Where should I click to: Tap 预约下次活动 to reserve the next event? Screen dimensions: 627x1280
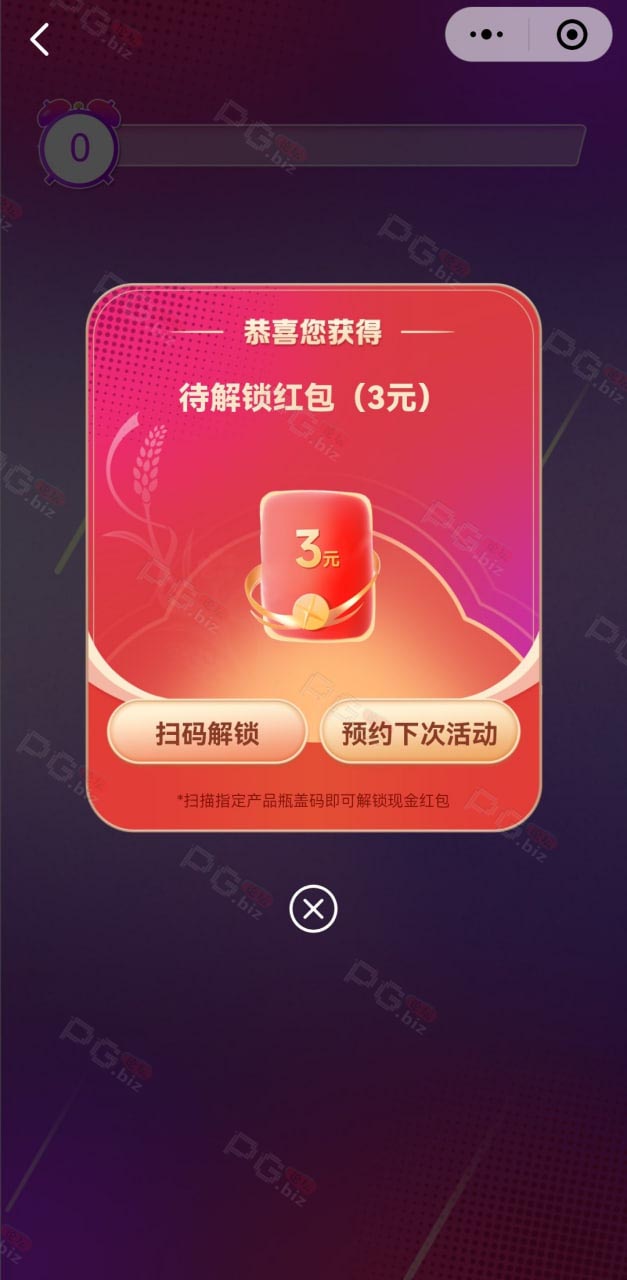pyautogui.click(x=420, y=733)
